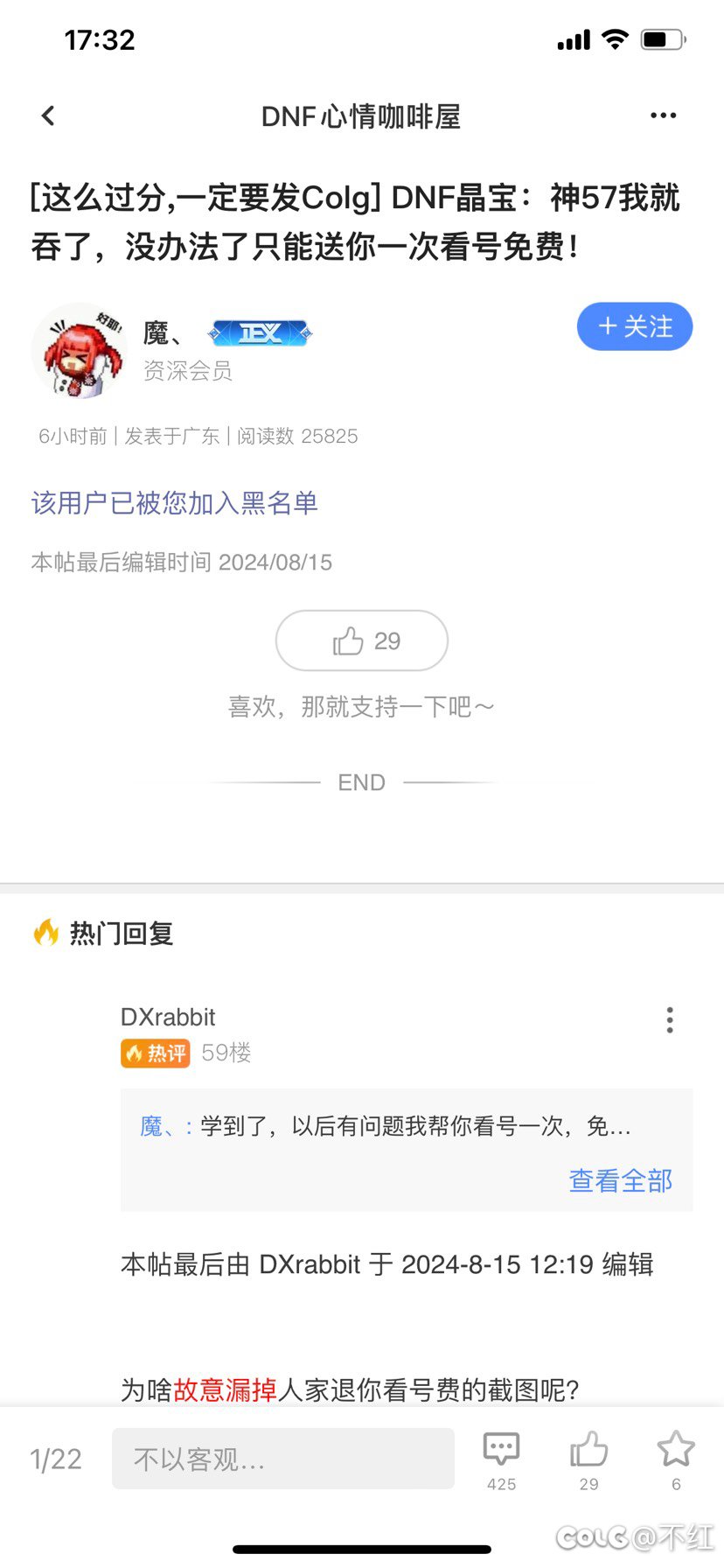
Task: Tap the reply input field 不以客观…
Action: pos(282,1459)
